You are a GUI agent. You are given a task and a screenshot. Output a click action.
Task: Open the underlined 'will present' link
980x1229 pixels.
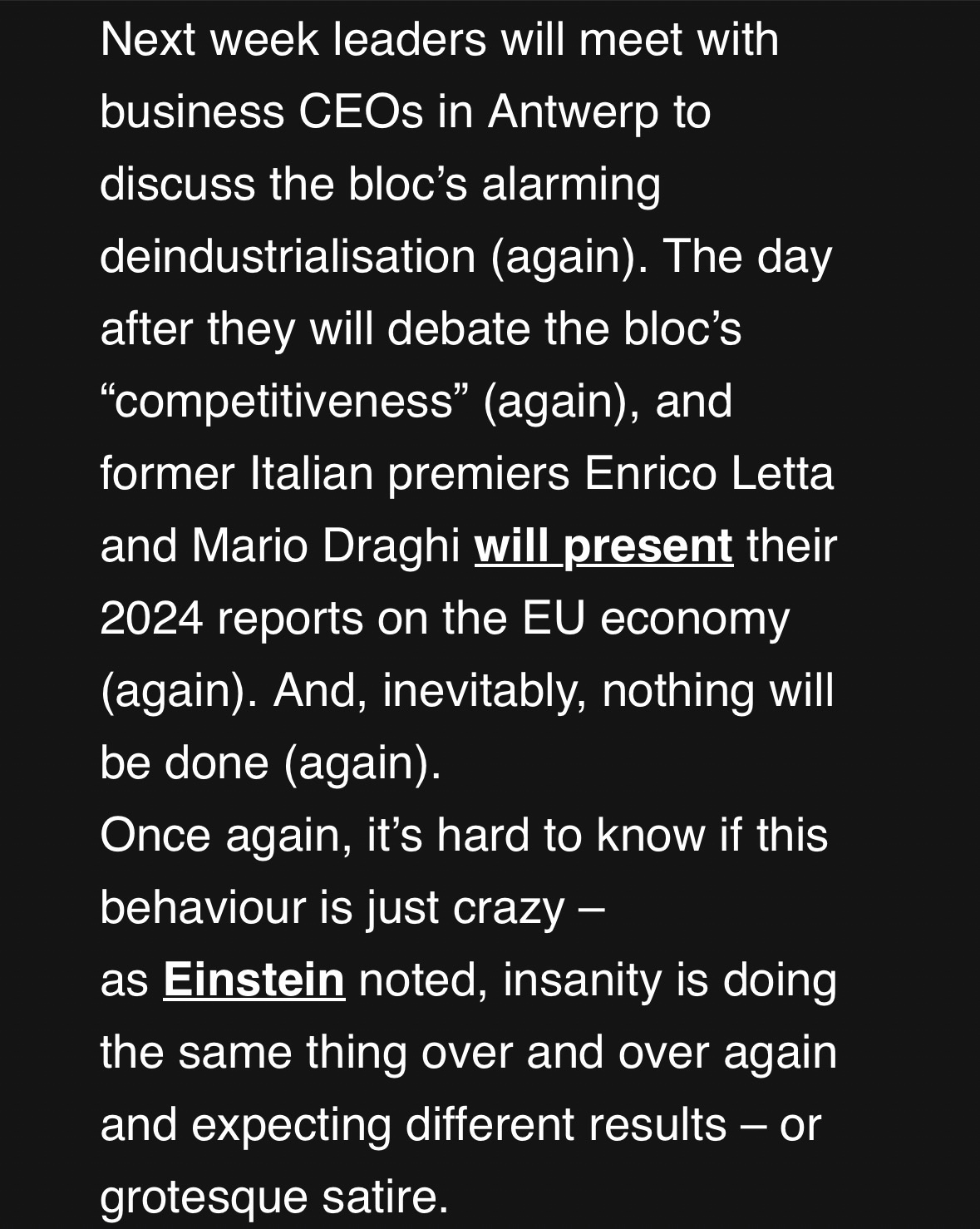[603, 546]
